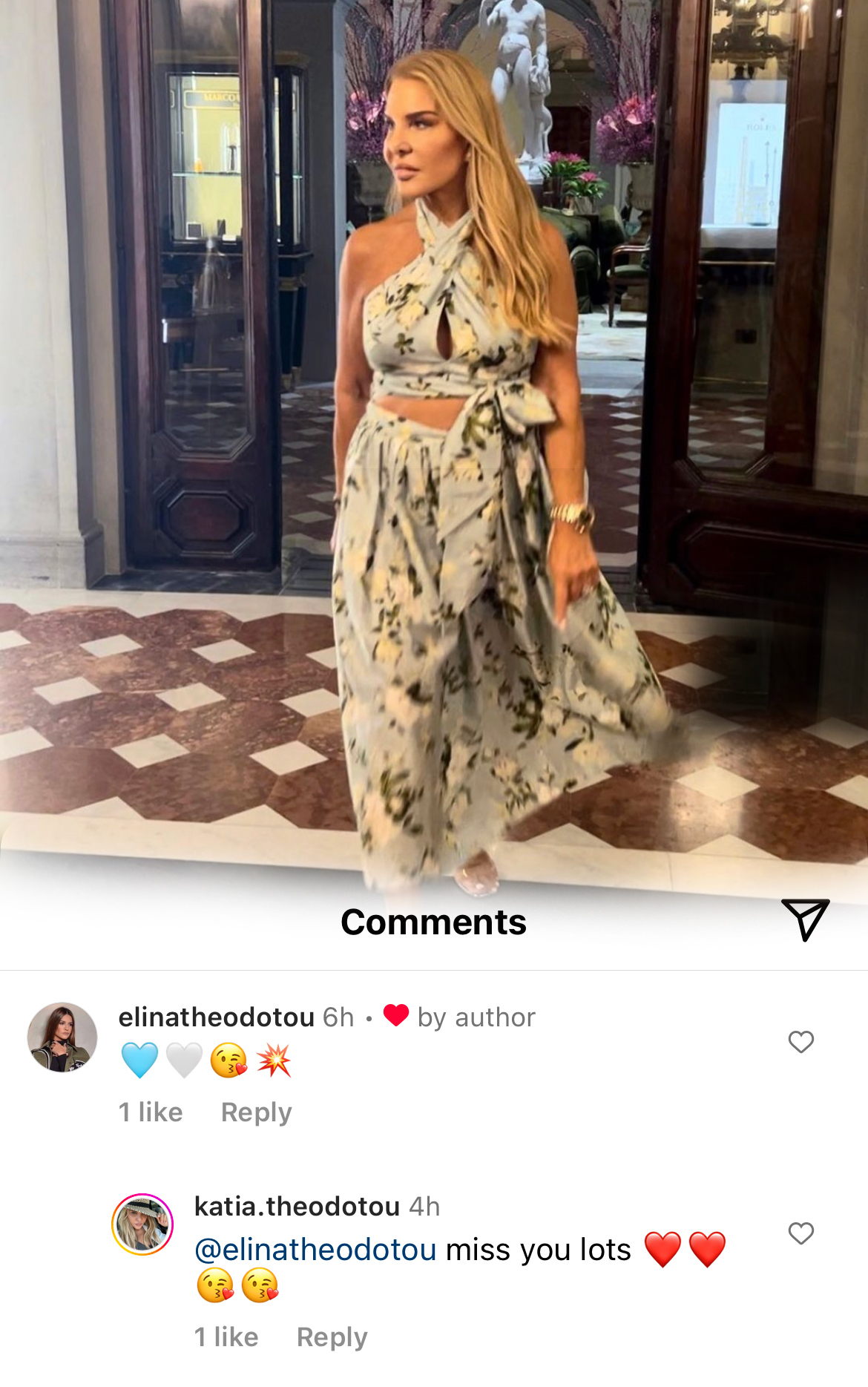View who liked elinatheodotou's comment
The width and height of the screenshot is (868, 1387).
pos(151,1112)
